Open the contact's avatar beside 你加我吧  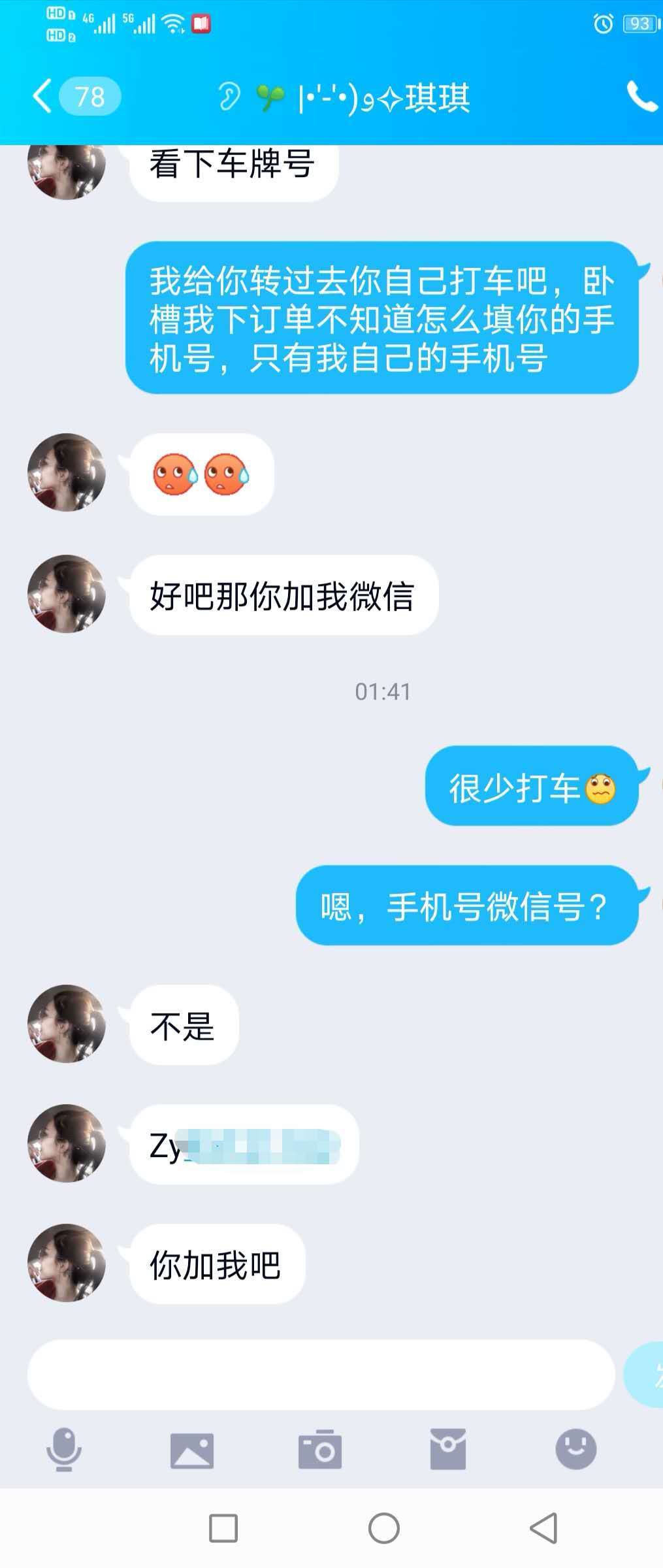[66, 1263]
